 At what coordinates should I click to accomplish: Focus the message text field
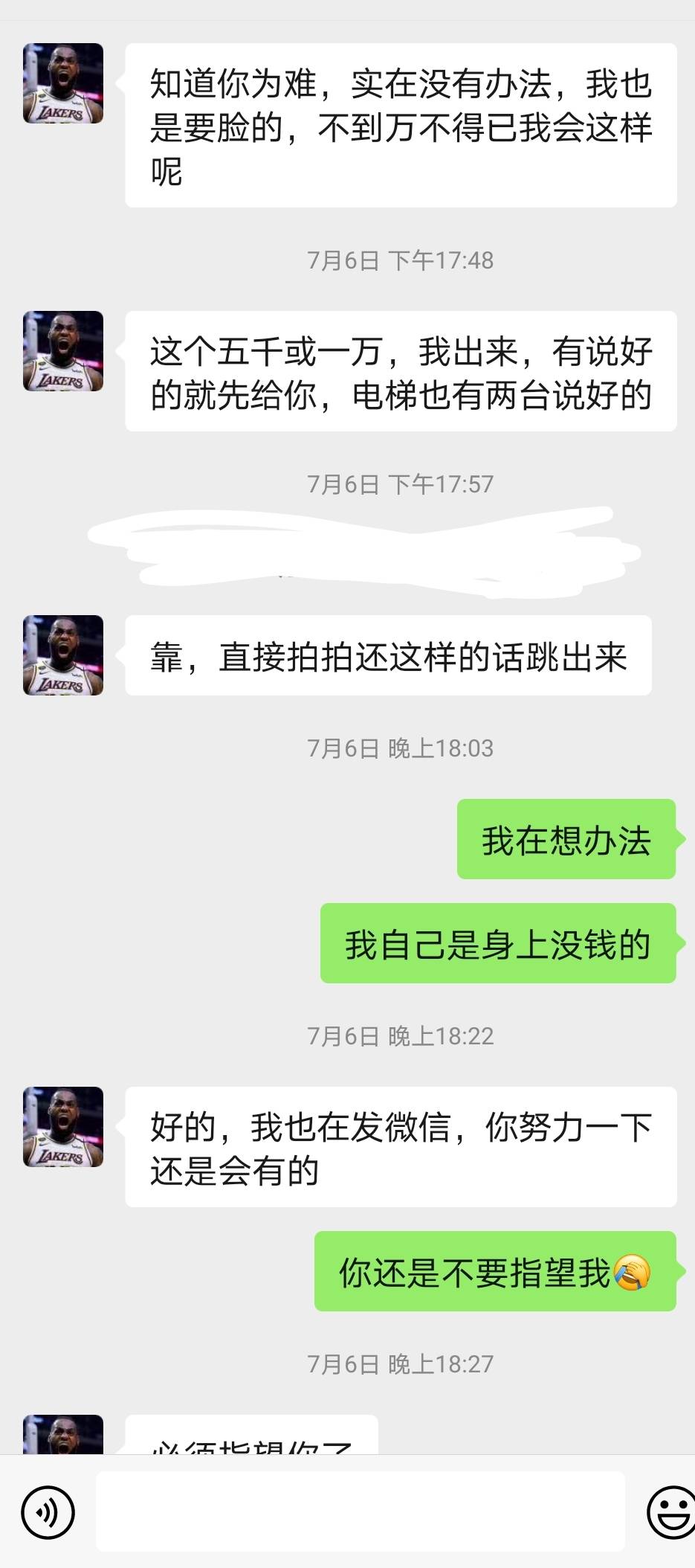(360, 1511)
